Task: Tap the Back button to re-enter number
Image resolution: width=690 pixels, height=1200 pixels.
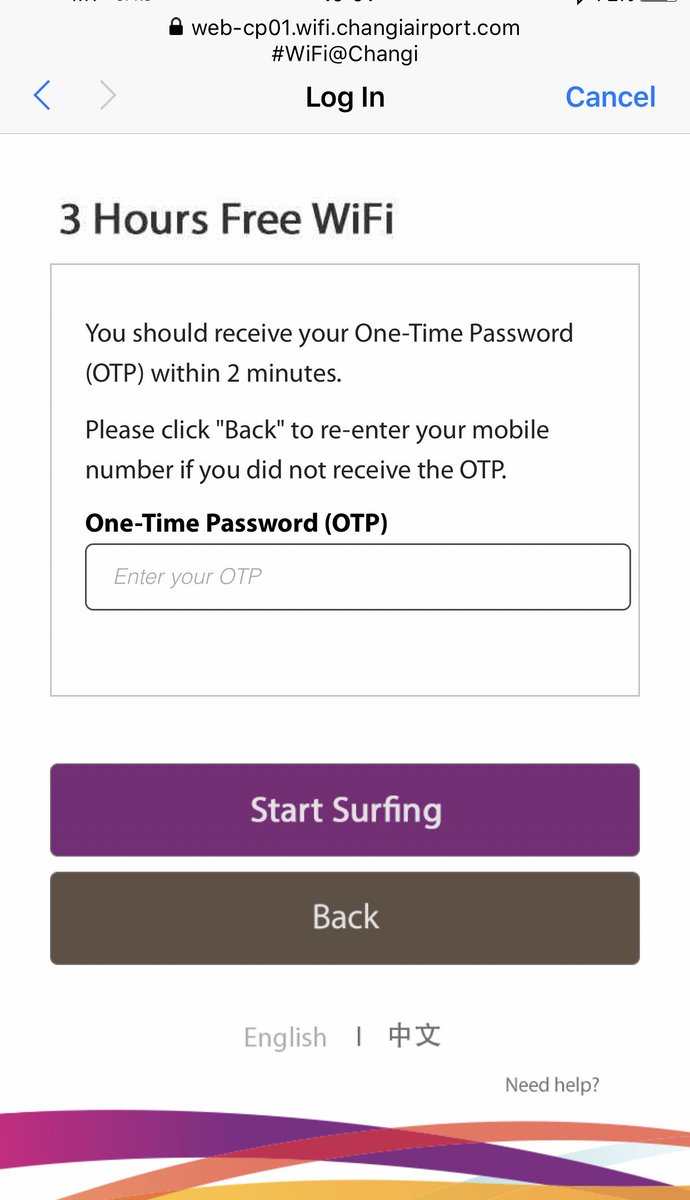Action: tap(344, 918)
